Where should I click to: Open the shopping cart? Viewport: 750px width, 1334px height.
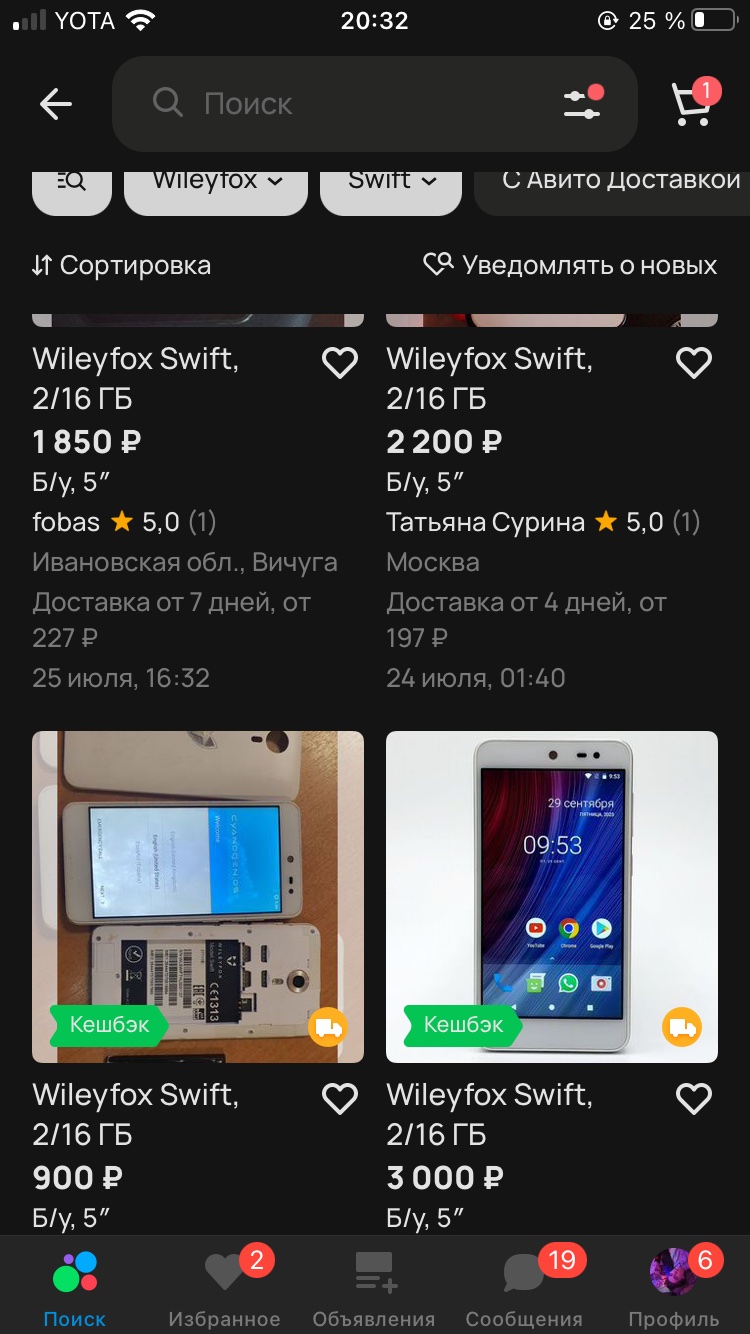692,104
